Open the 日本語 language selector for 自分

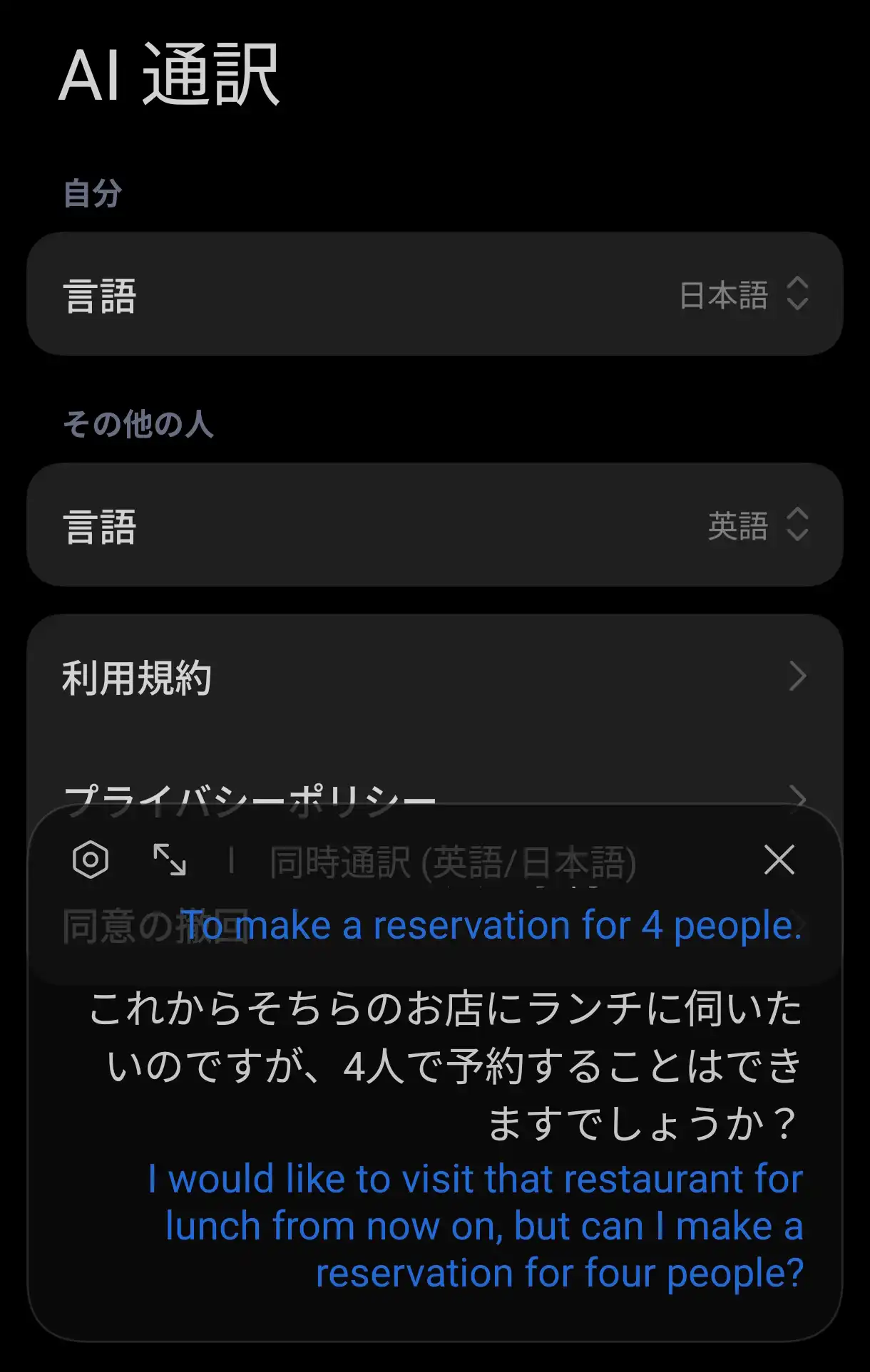(x=742, y=294)
